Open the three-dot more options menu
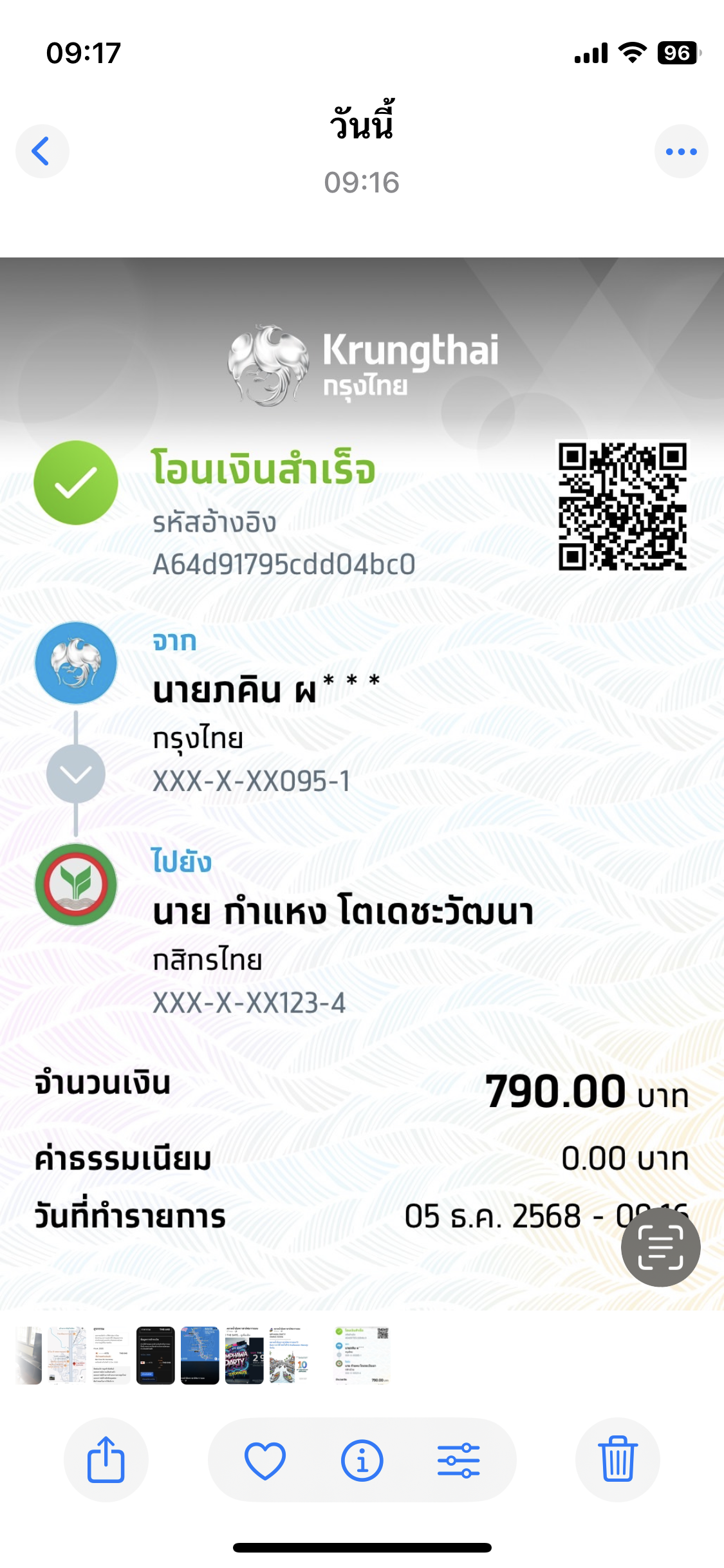Screen dimensions: 724x1568 coord(681,151)
